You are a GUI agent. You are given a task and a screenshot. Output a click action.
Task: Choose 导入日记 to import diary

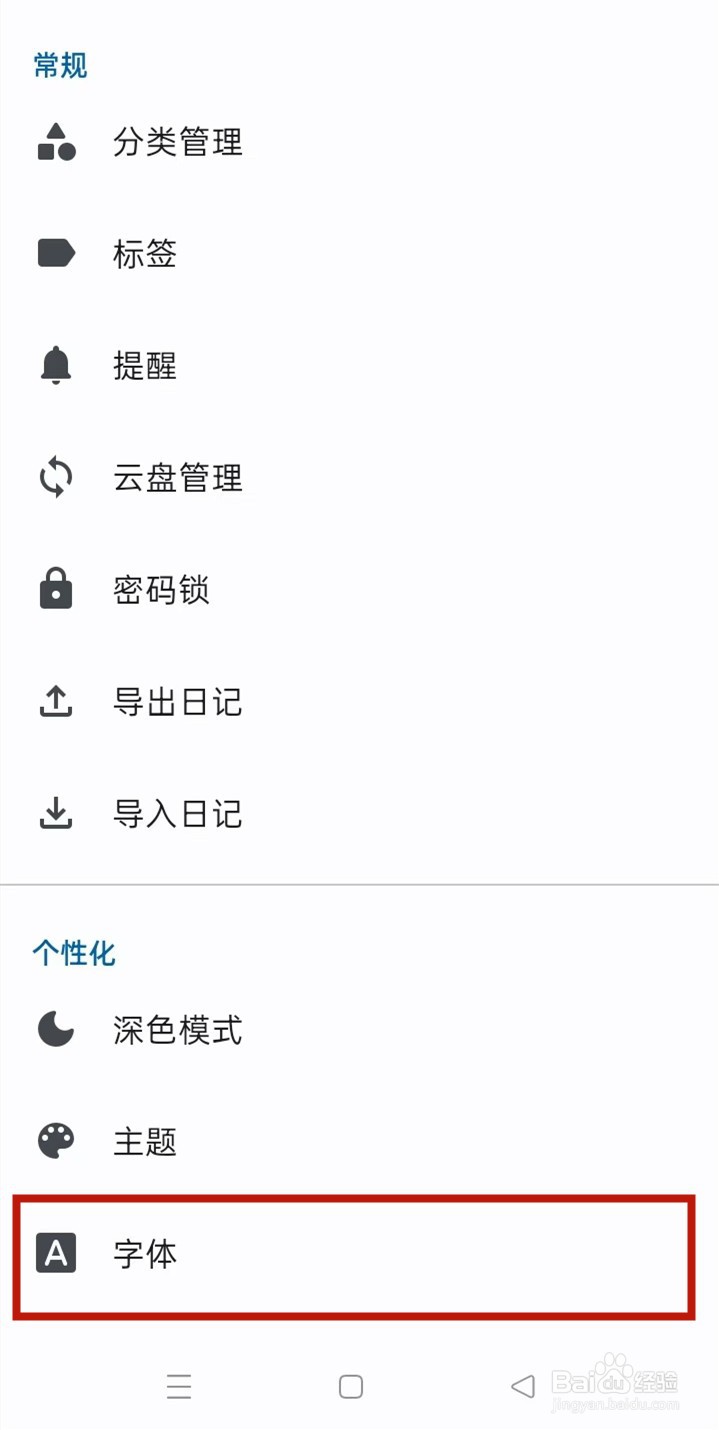pyautogui.click(x=177, y=815)
